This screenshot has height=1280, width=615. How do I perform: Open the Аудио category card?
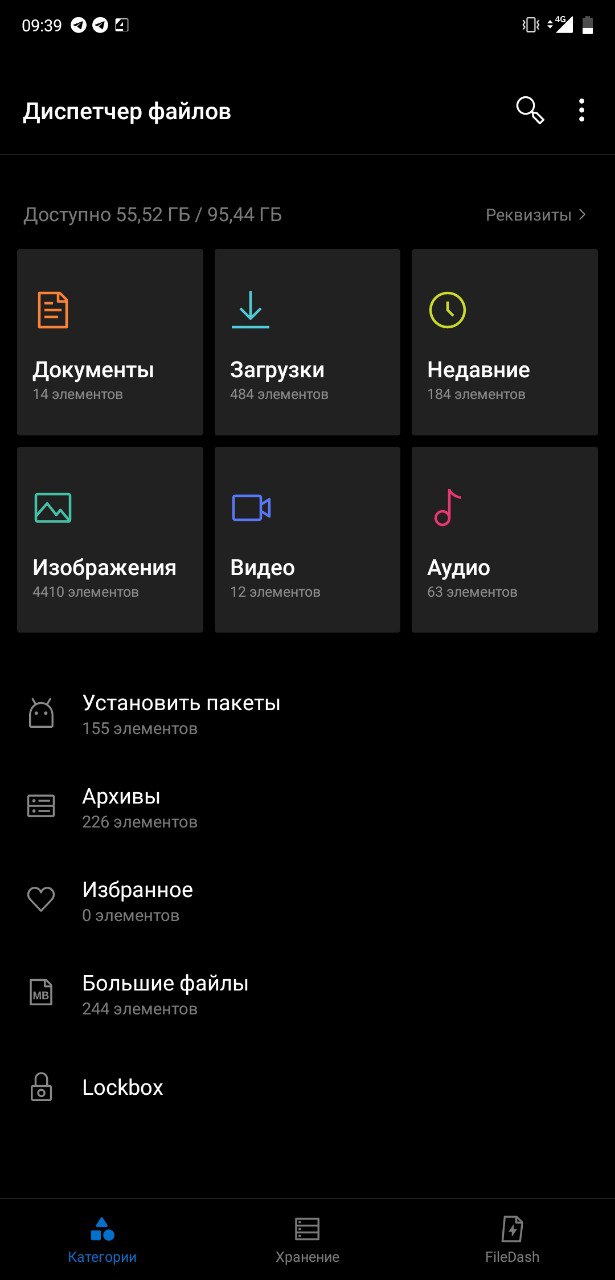pyautogui.click(x=505, y=540)
